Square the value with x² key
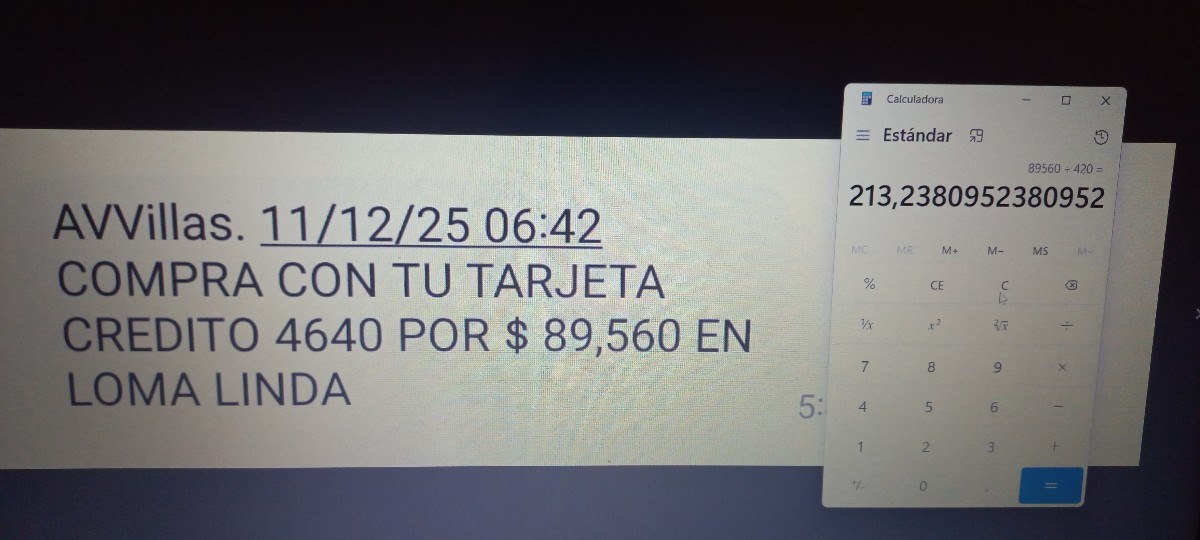 [933, 325]
